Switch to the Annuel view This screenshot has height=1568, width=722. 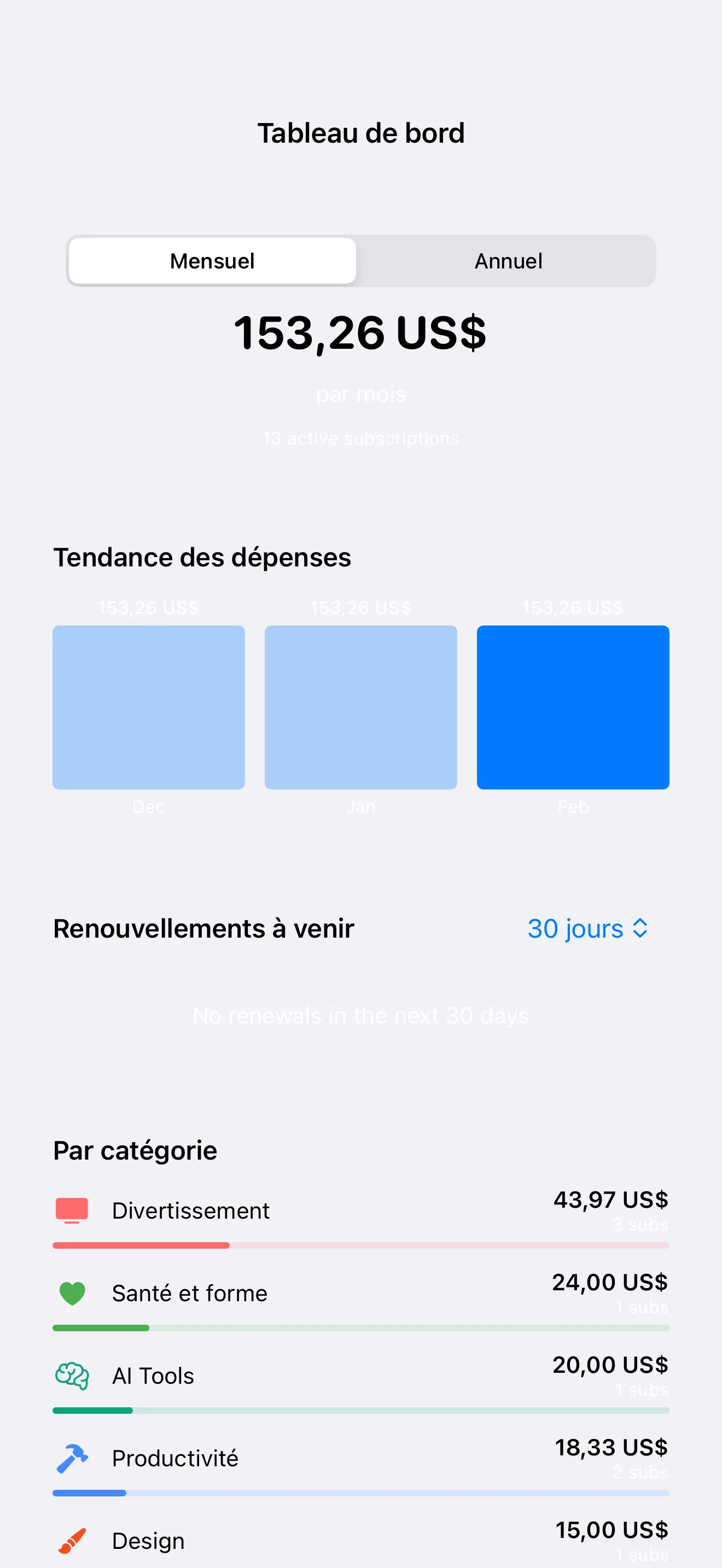pyautogui.click(x=508, y=261)
